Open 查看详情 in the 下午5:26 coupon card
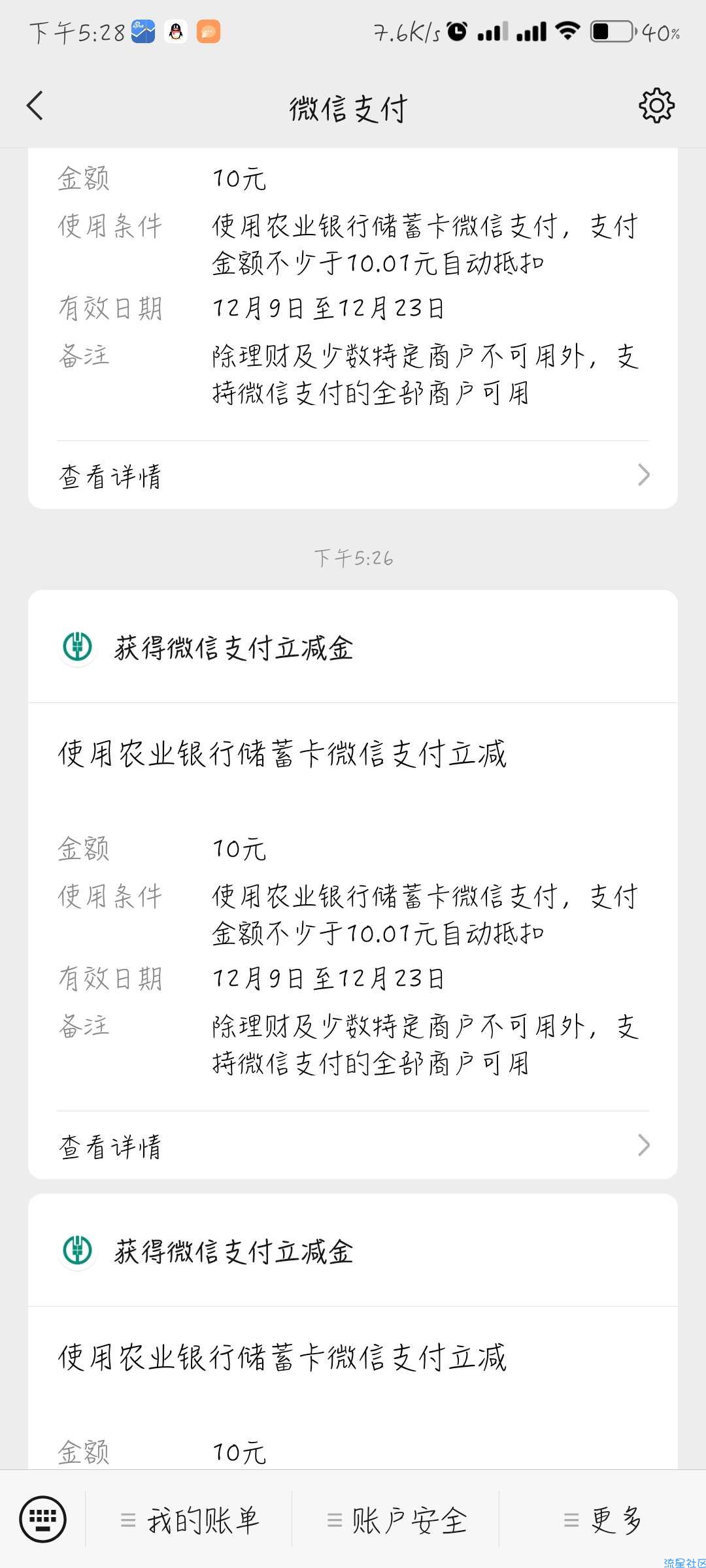This screenshot has height=1568, width=706. pyautogui.click(x=353, y=1145)
